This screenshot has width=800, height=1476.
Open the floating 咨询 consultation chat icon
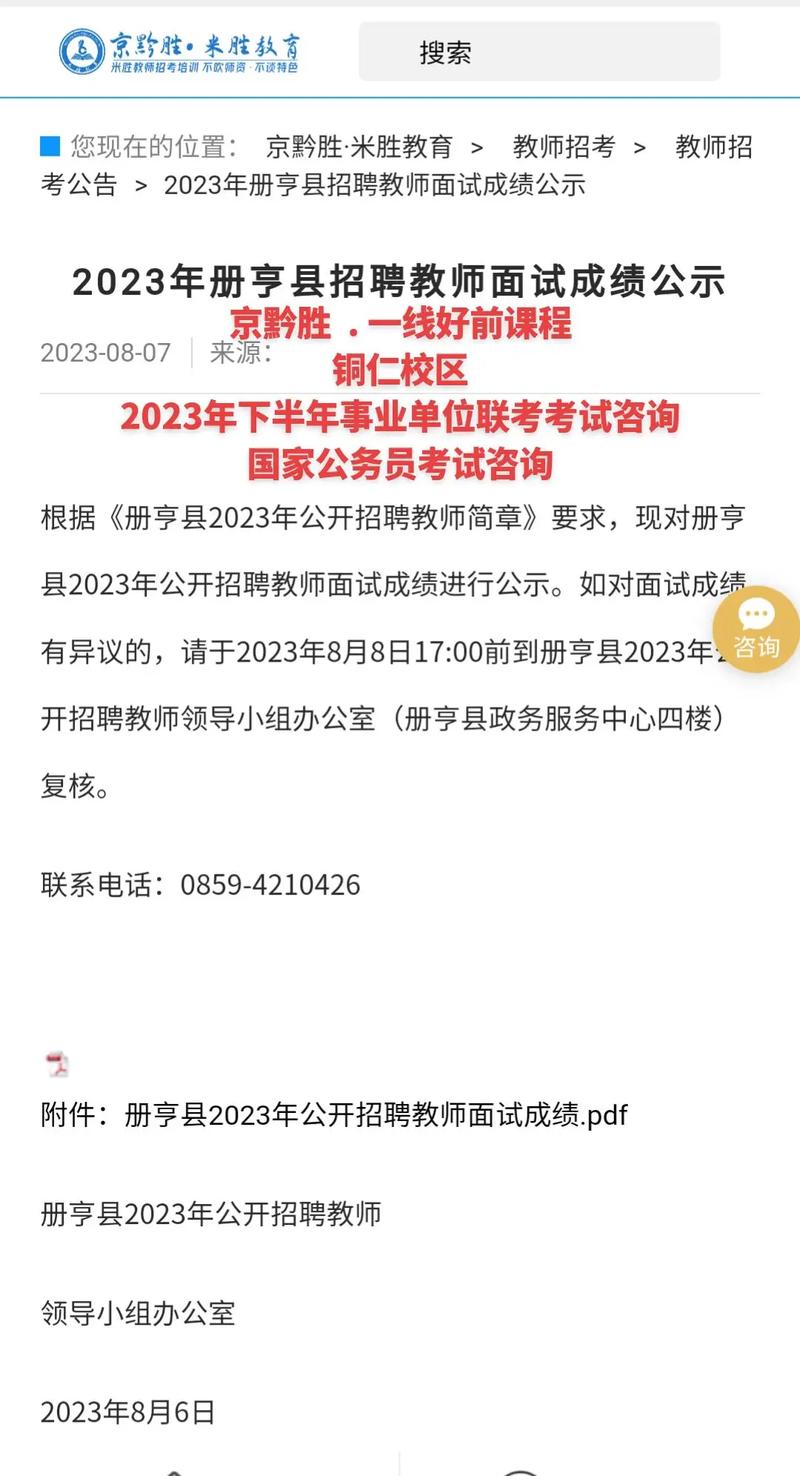tap(756, 637)
